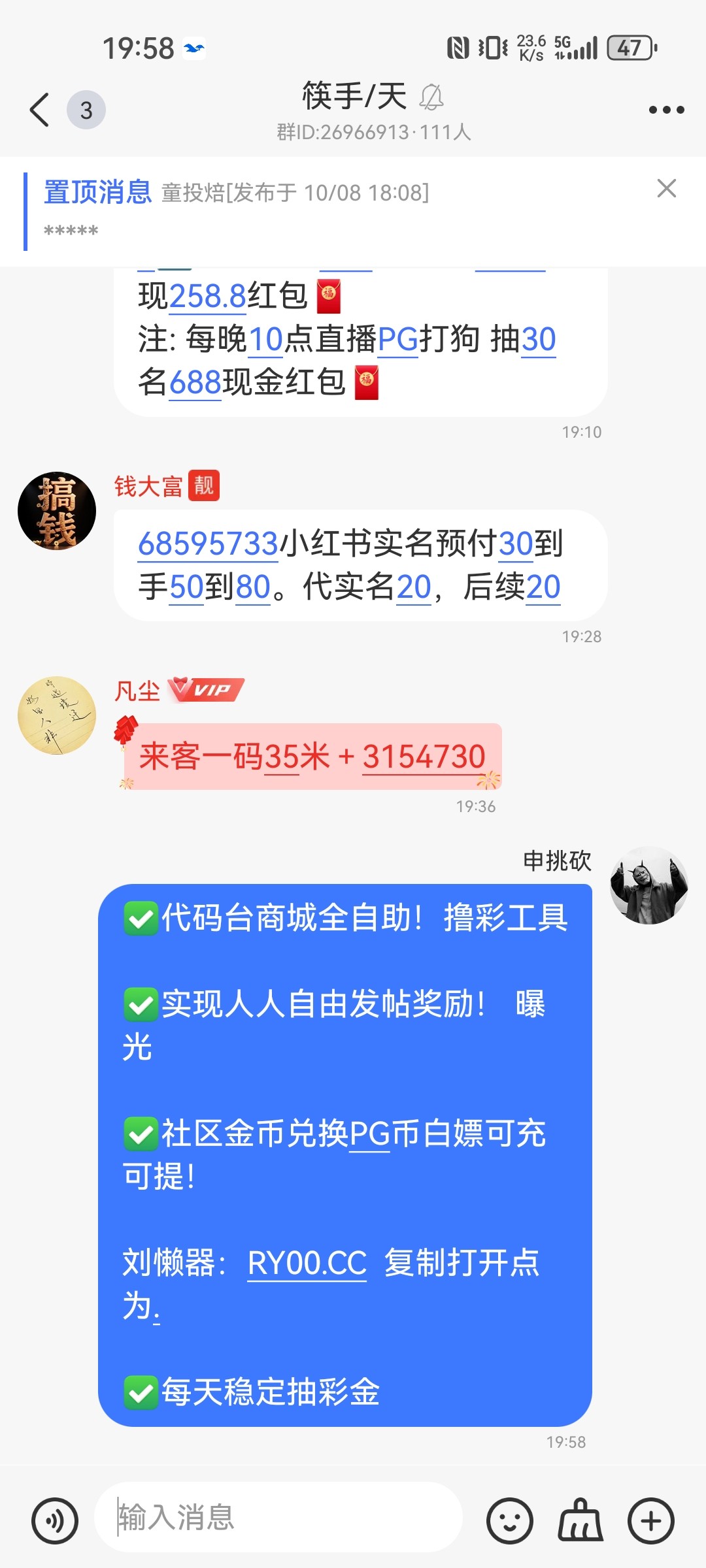Go back to the chat list
The width and height of the screenshot is (706, 1568).
[x=41, y=110]
